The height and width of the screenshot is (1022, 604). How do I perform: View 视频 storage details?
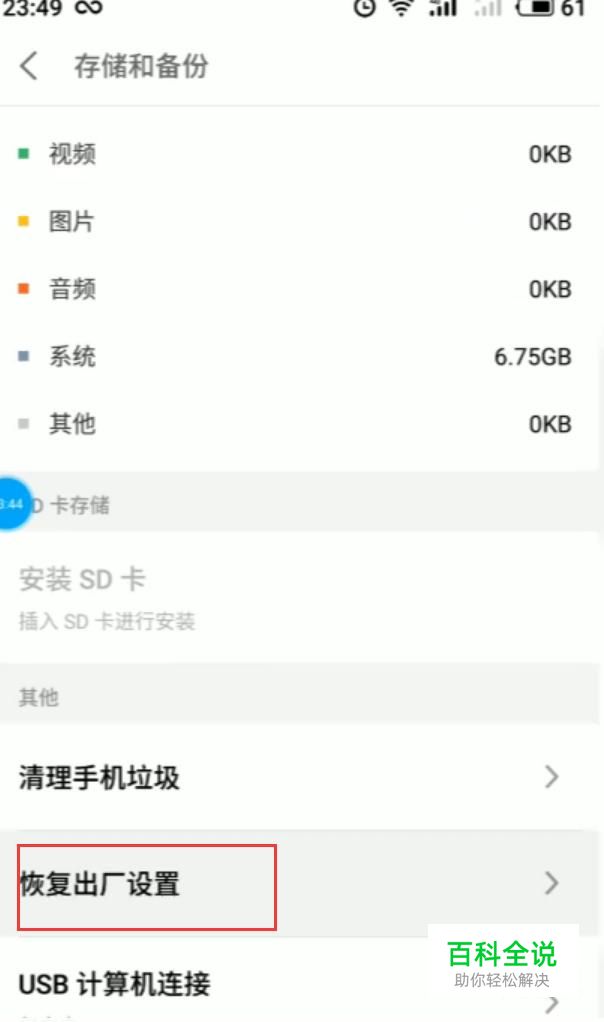[x=300, y=154]
